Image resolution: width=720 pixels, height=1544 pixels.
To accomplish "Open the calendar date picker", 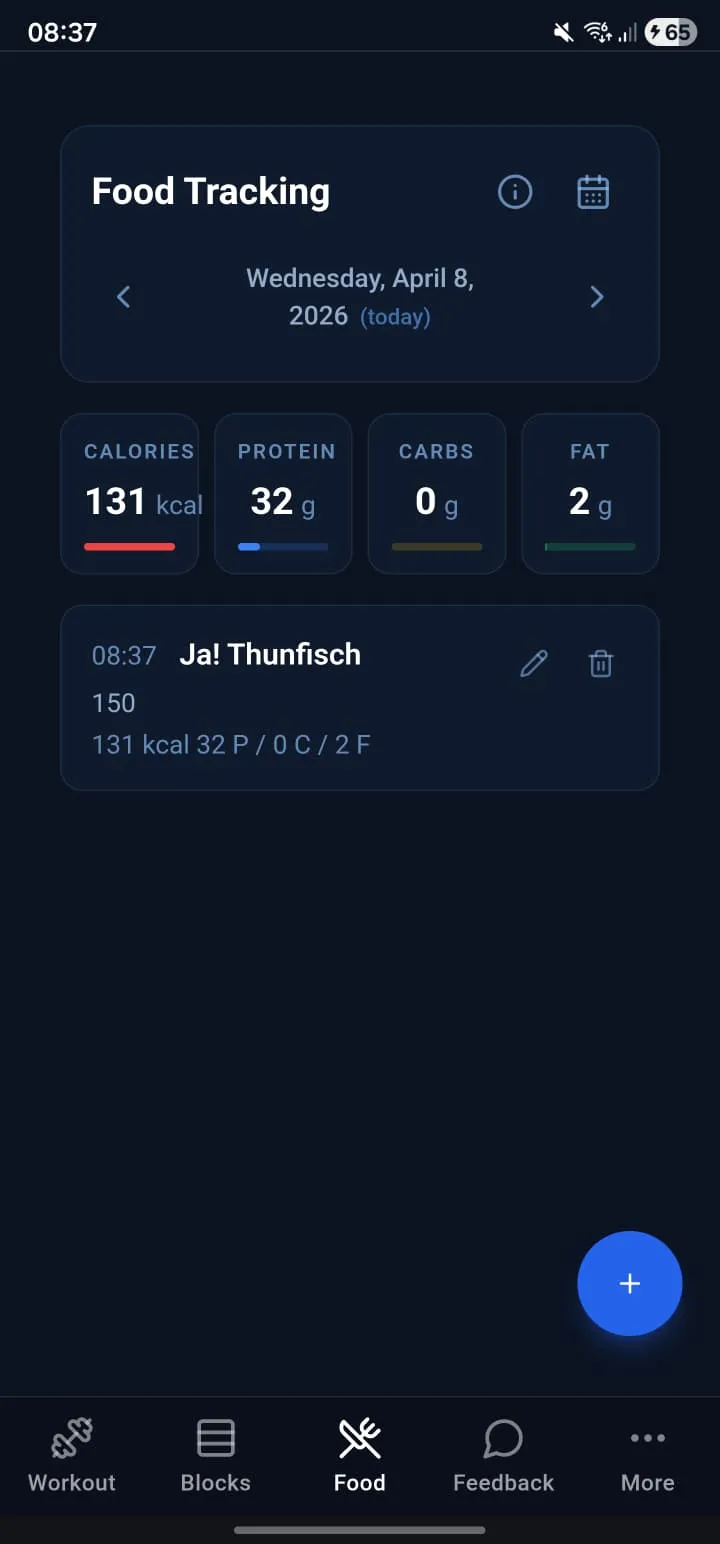I will click(x=593, y=191).
